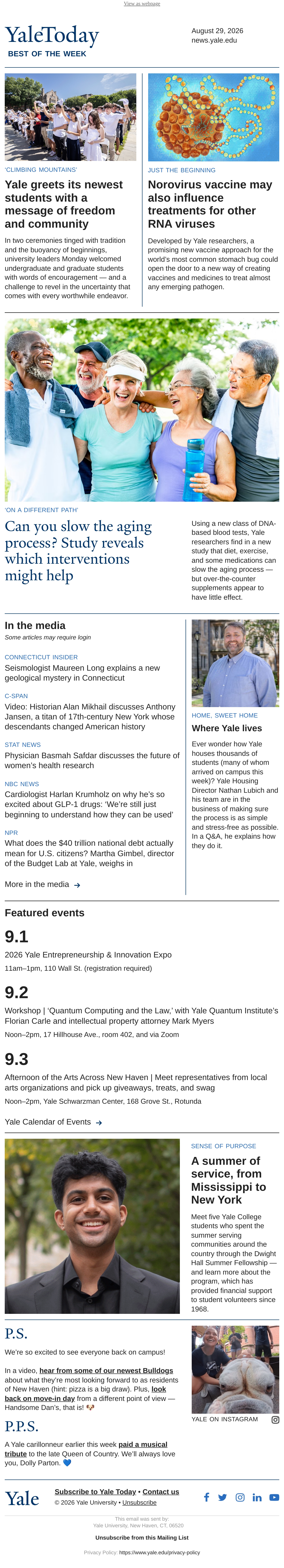Open the article about Yale greeting newest students

tap(64, 204)
